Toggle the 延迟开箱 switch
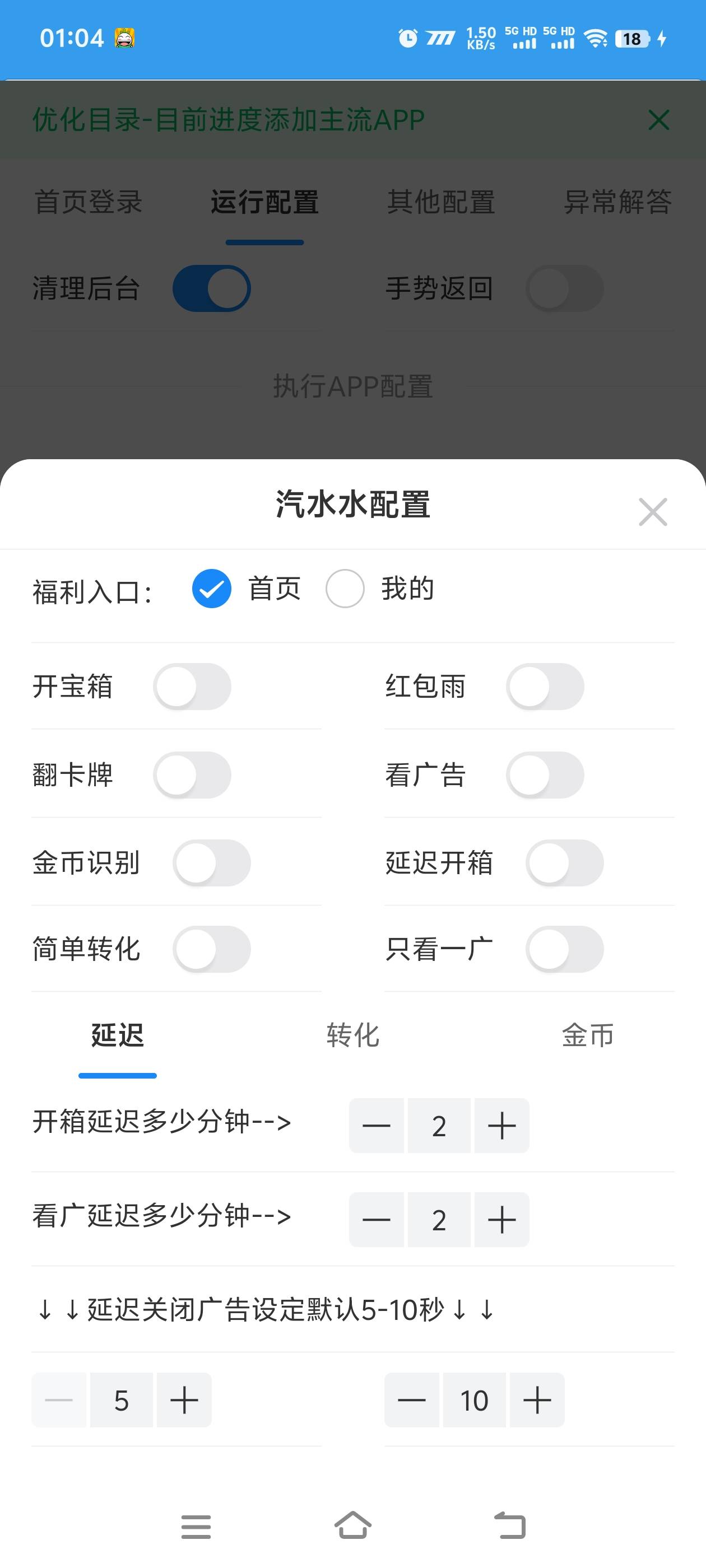The width and height of the screenshot is (706, 1568). point(564,862)
